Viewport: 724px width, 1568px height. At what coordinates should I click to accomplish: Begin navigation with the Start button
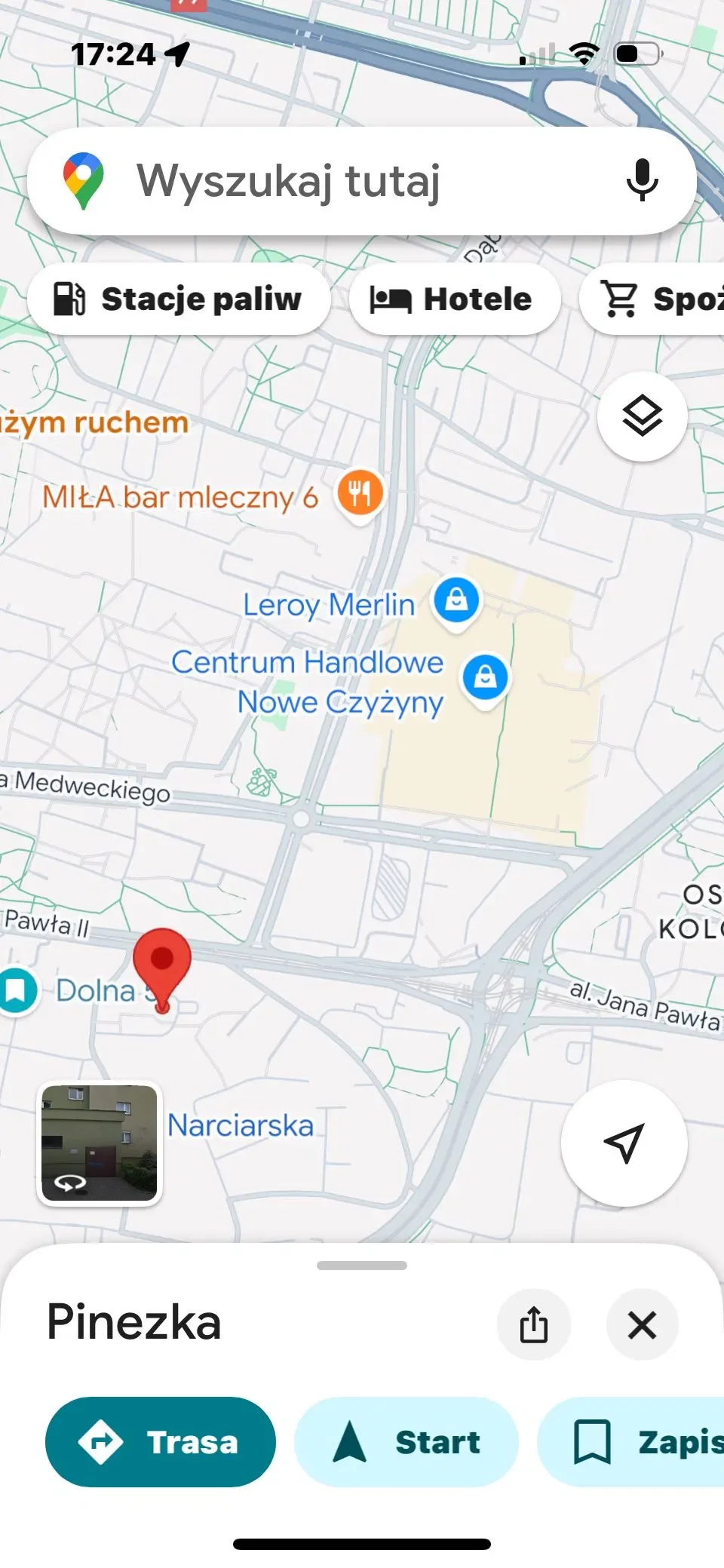click(406, 1442)
